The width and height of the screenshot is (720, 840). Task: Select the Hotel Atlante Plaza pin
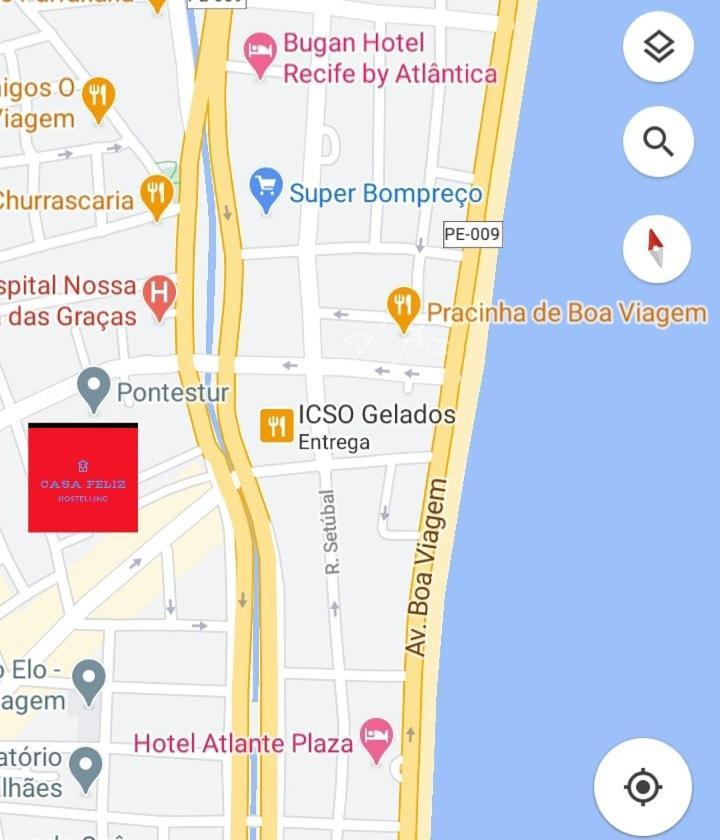(x=377, y=738)
